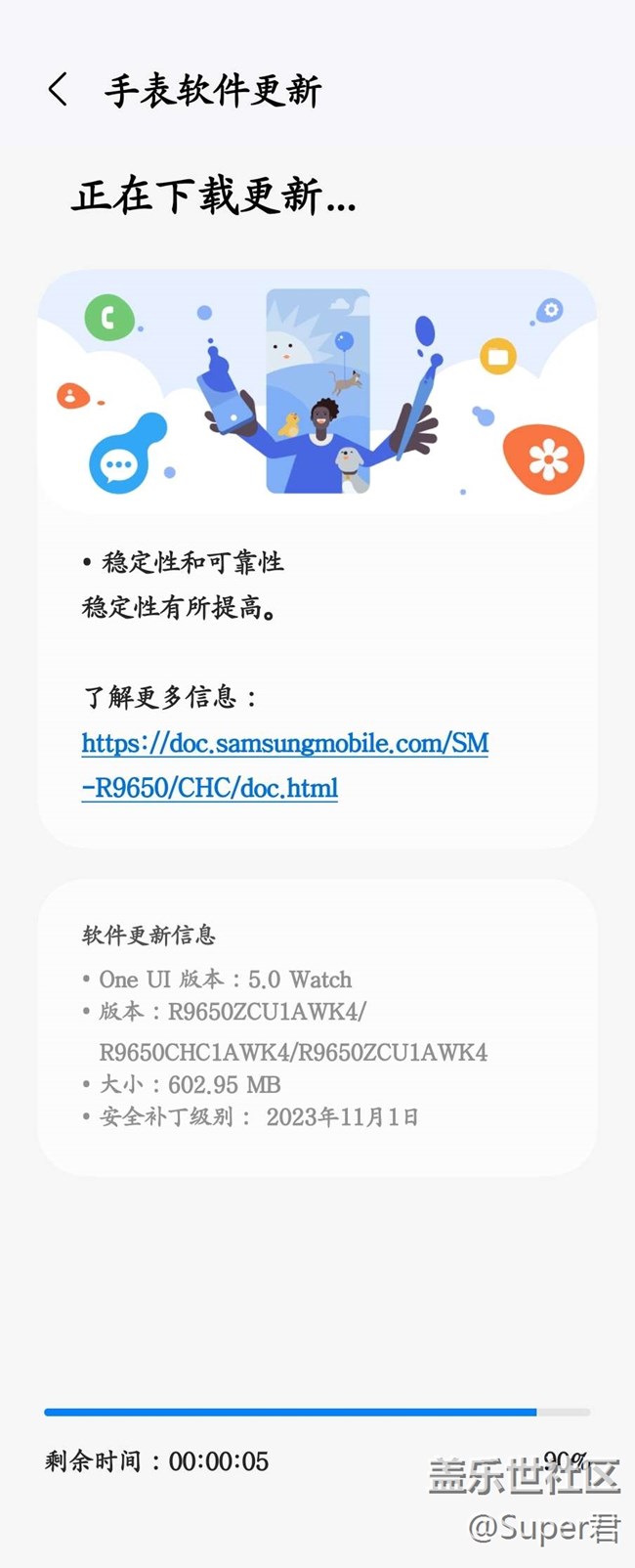
Task: Go back from watch software update
Action: [59, 90]
